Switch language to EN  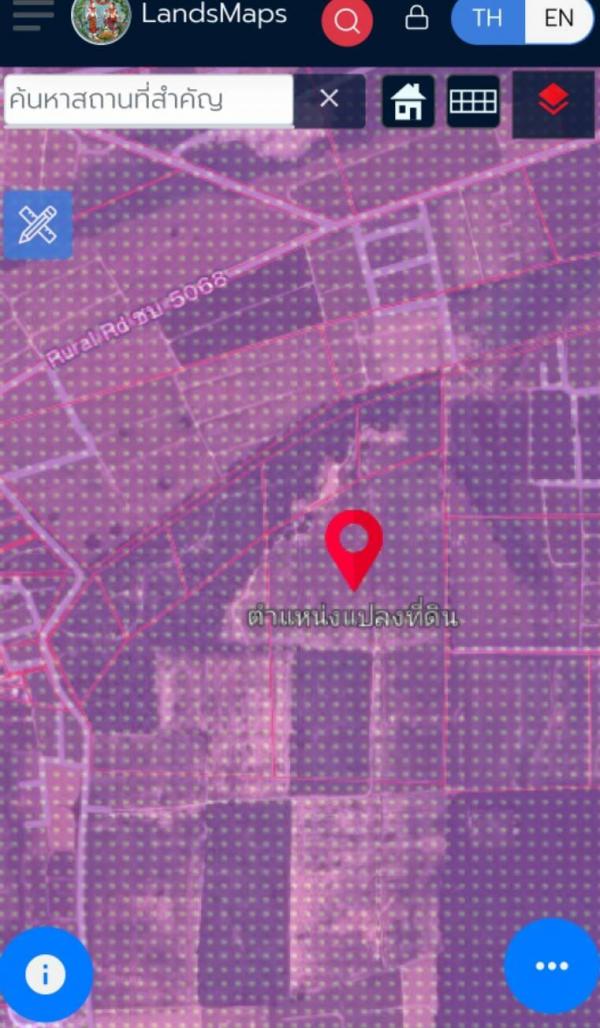559,19
